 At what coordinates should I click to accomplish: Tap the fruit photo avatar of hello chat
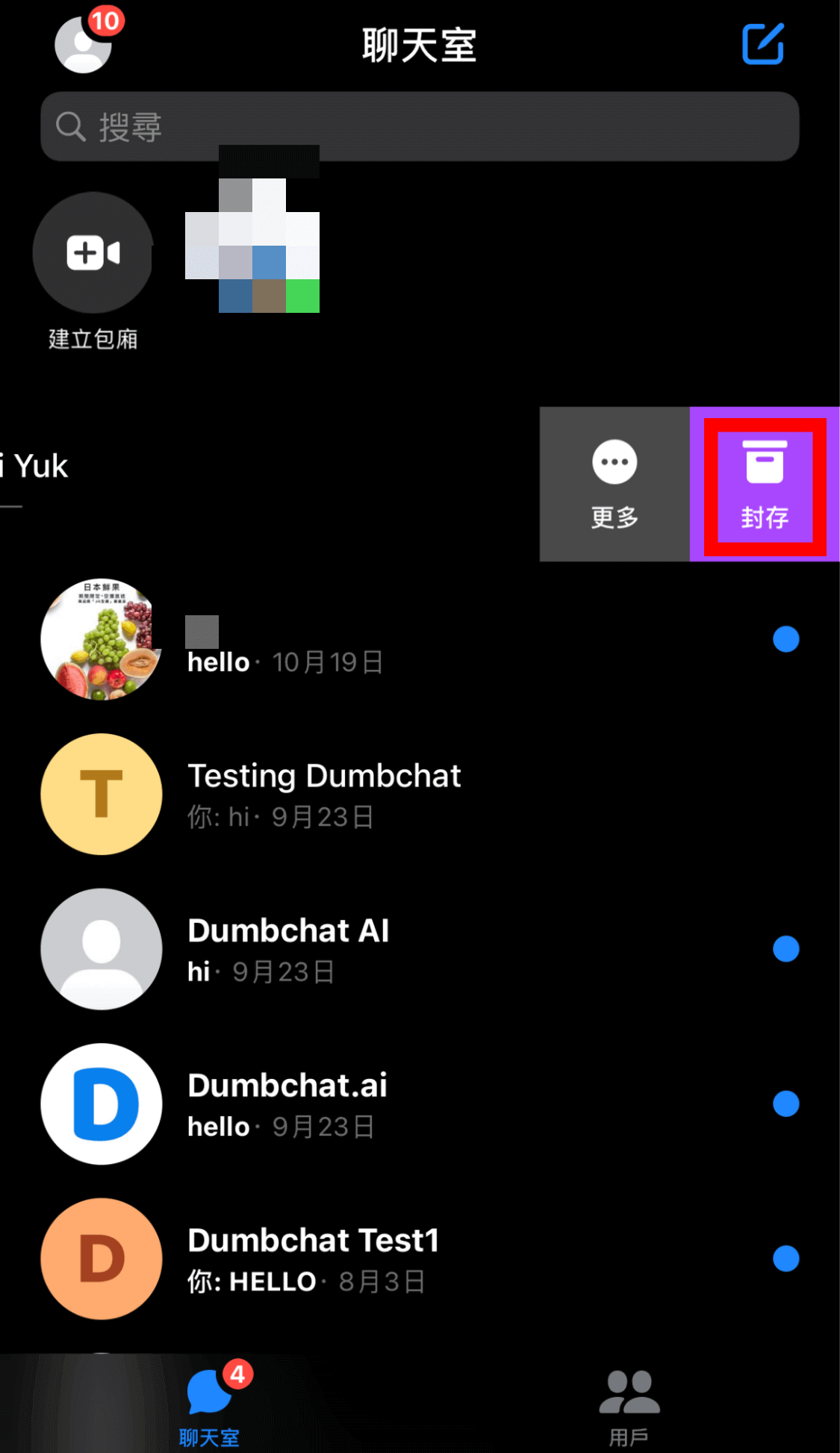[101, 638]
